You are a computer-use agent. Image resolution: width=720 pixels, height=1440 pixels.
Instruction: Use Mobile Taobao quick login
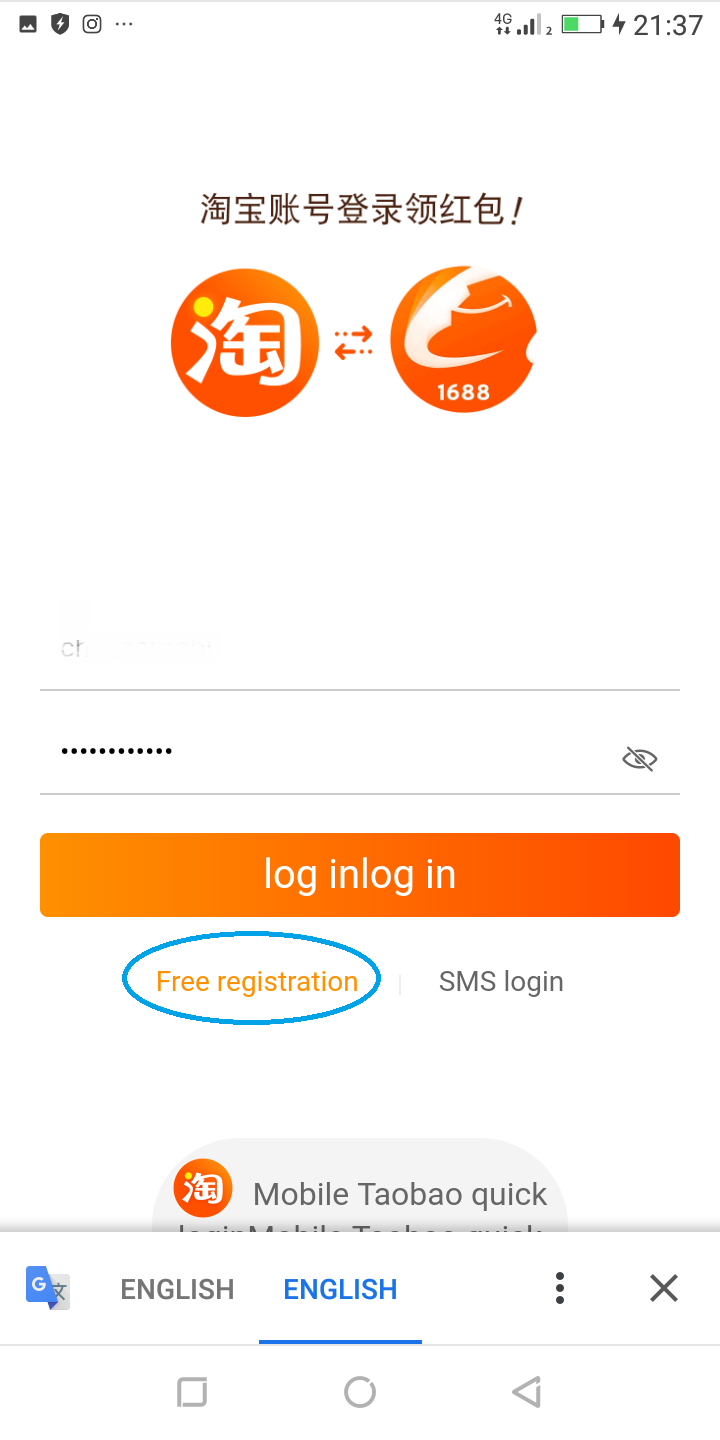[360, 1194]
